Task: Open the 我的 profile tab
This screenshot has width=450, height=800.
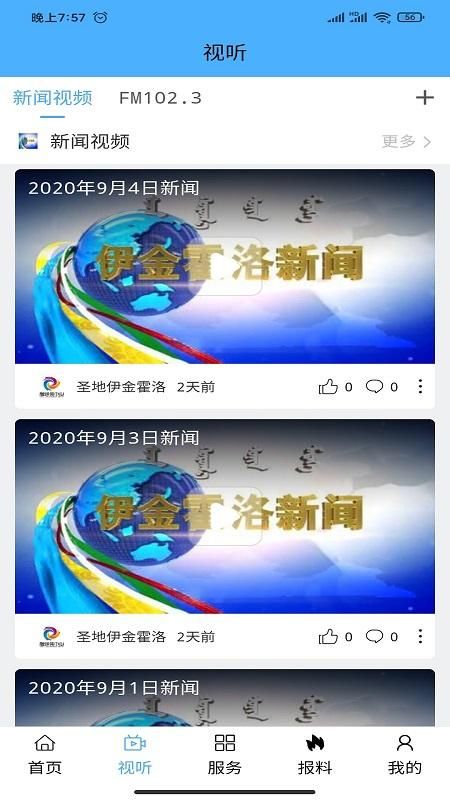Action: coord(405,754)
